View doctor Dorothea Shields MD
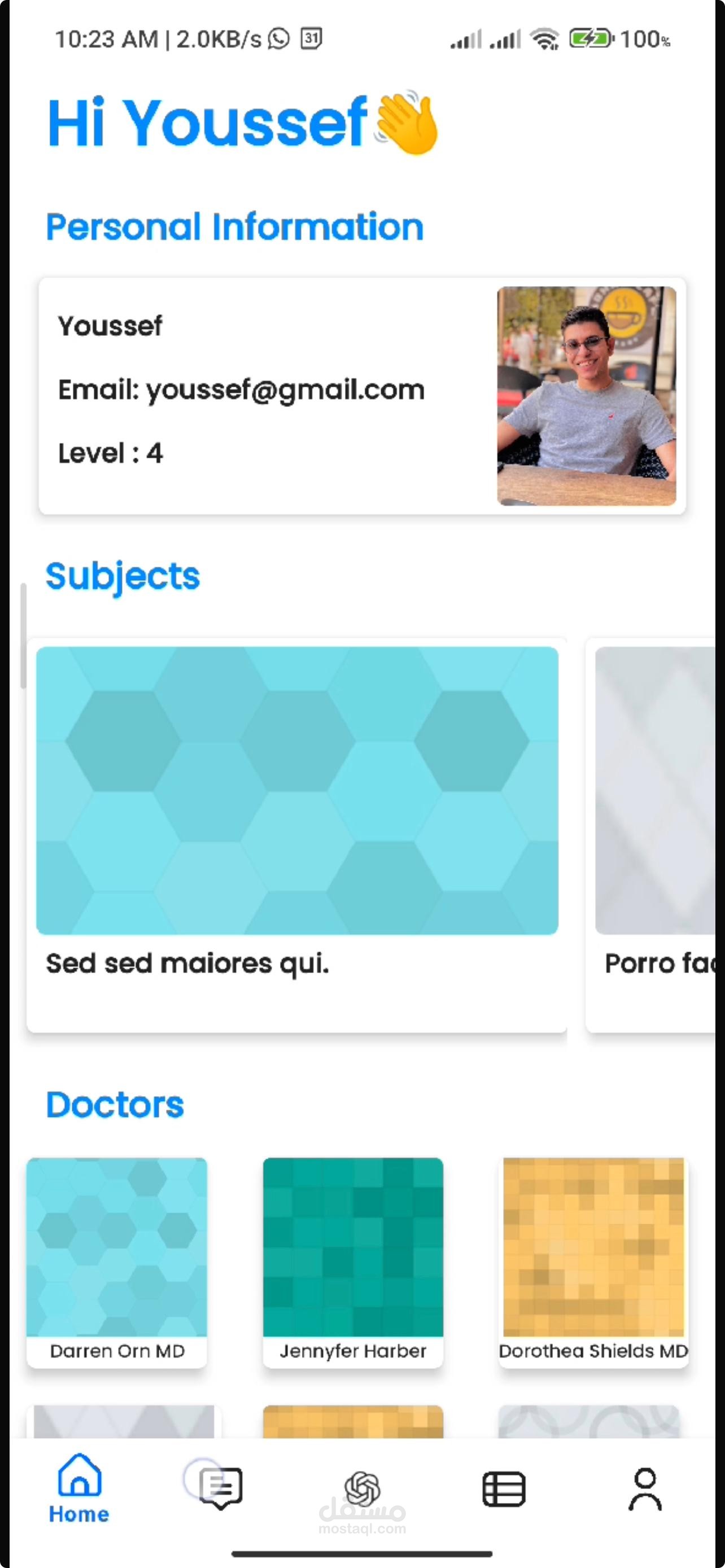The height and width of the screenshot is (1568, 725). (593, 1261)
